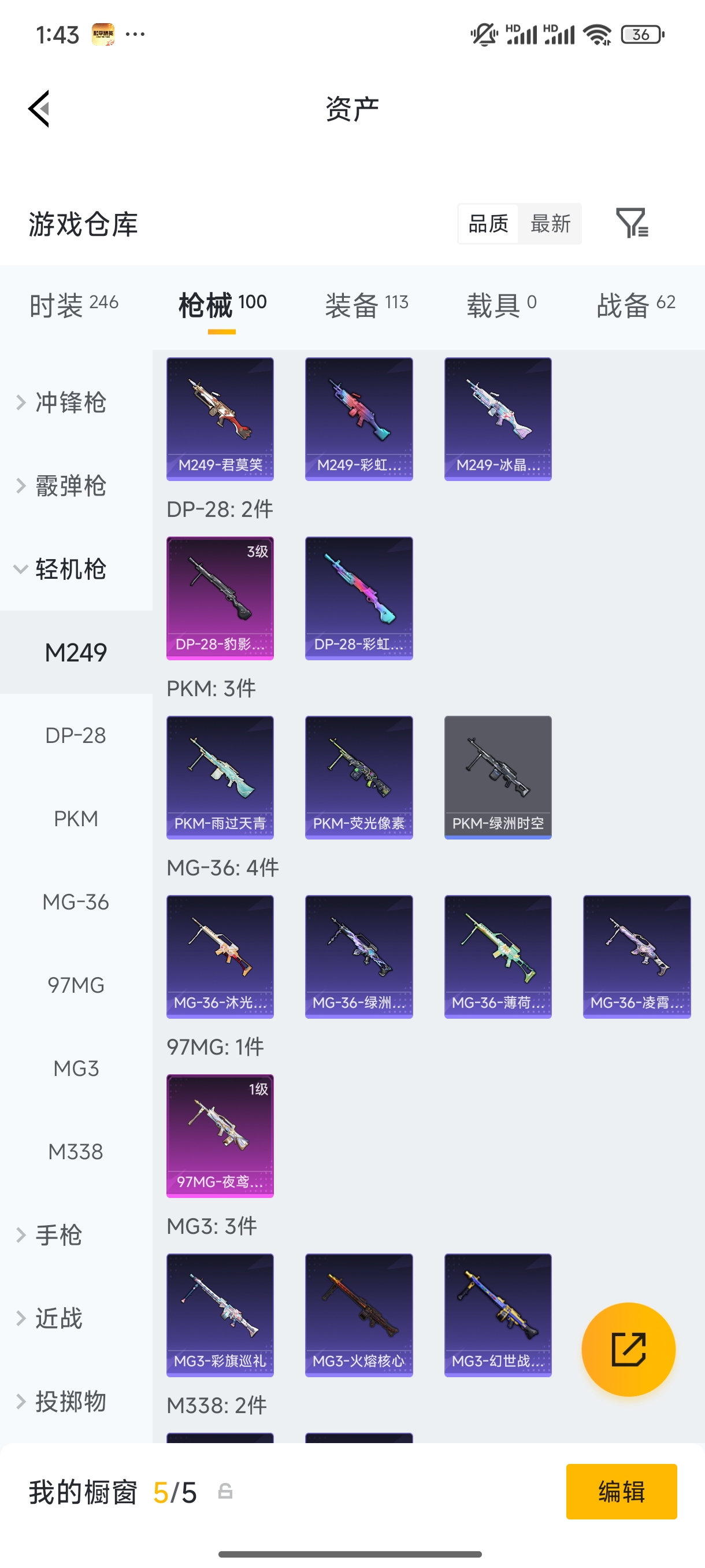Image resolution: width=705 pixels, height=1568 pixels.
Task: Expand the 手枪 category
Action: point(58,1235)
